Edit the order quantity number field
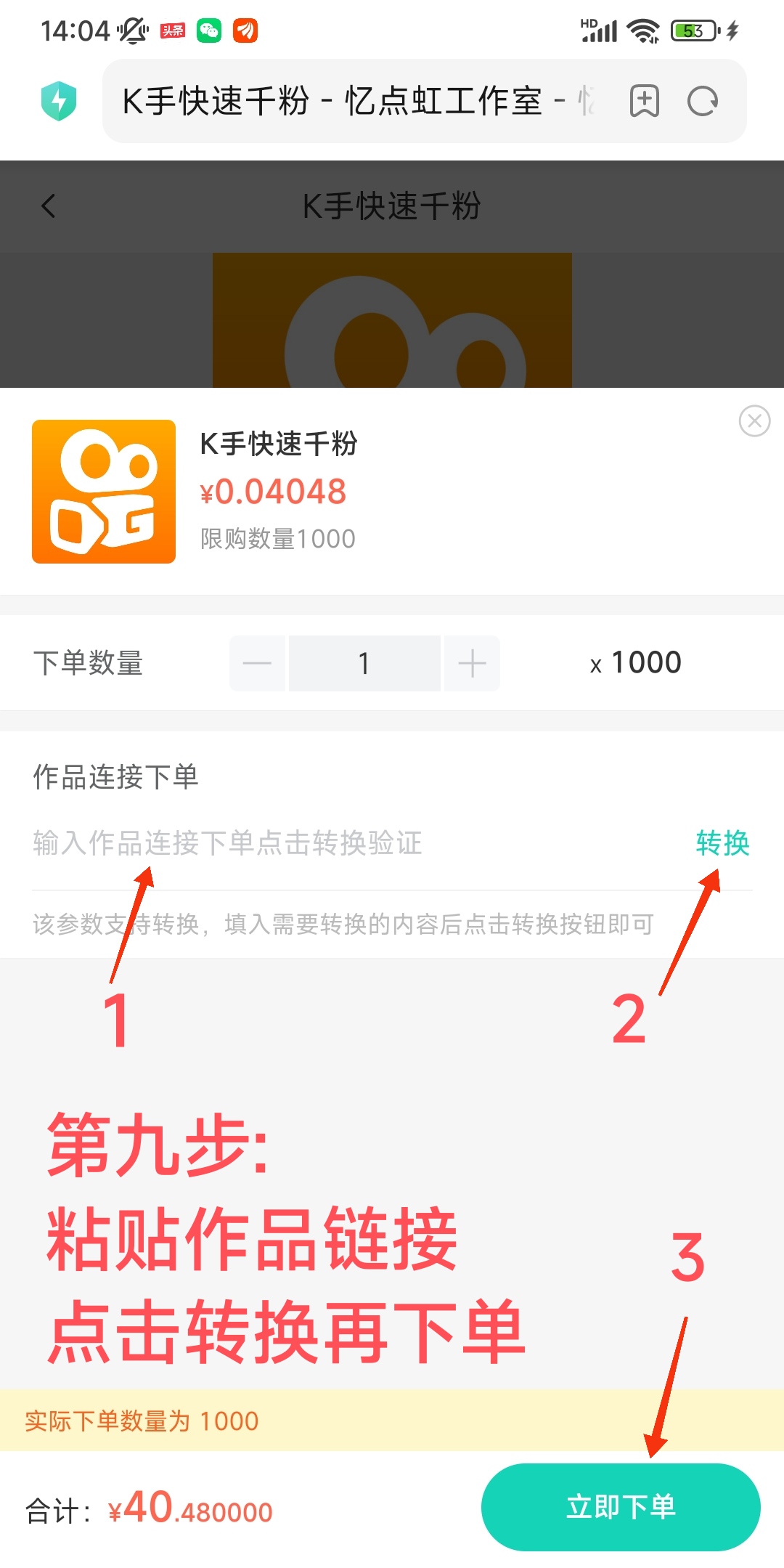The height and width of the screenshot is (1568, 784). point(364,663)
